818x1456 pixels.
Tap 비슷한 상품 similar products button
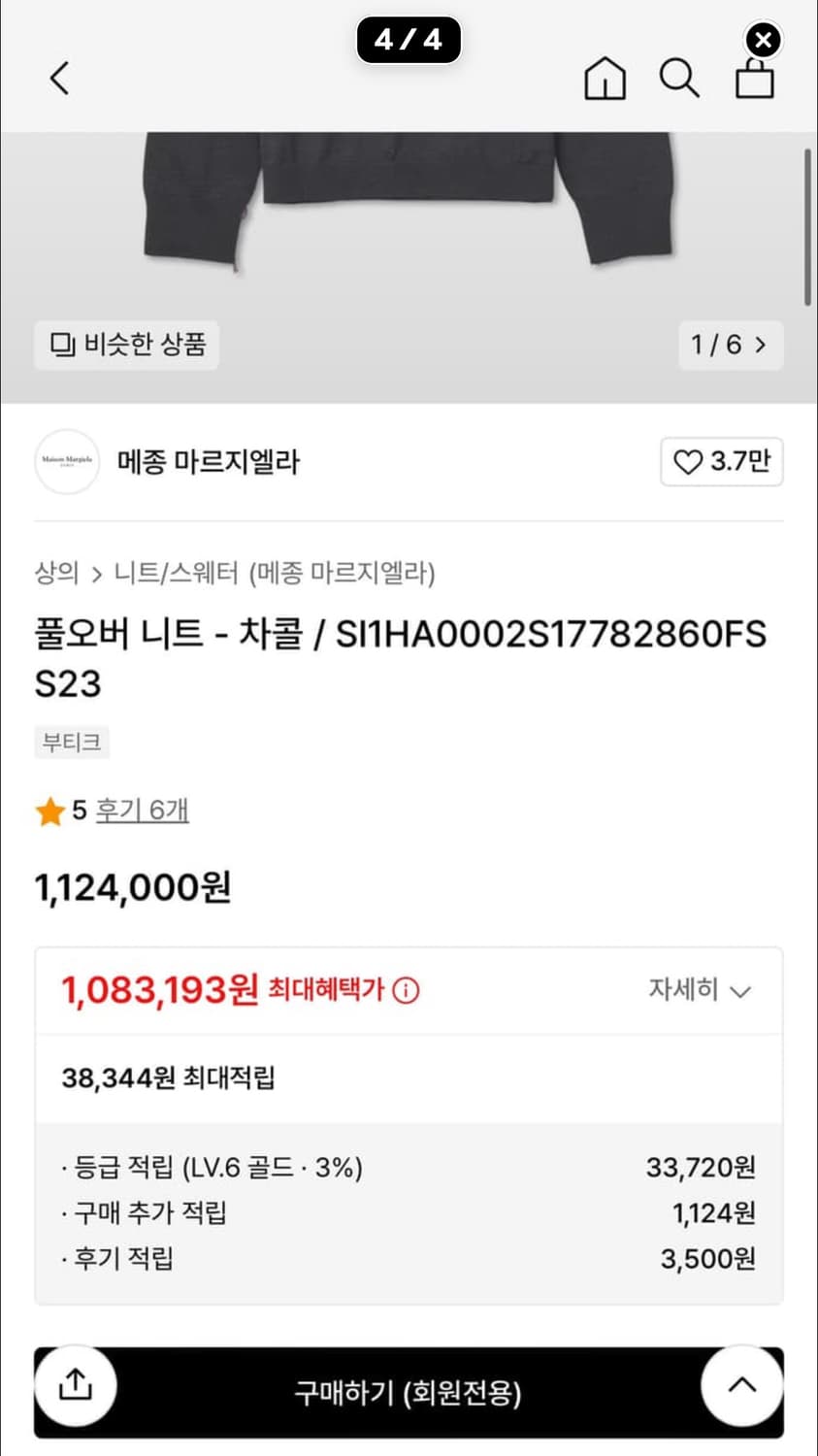(126, 345)
